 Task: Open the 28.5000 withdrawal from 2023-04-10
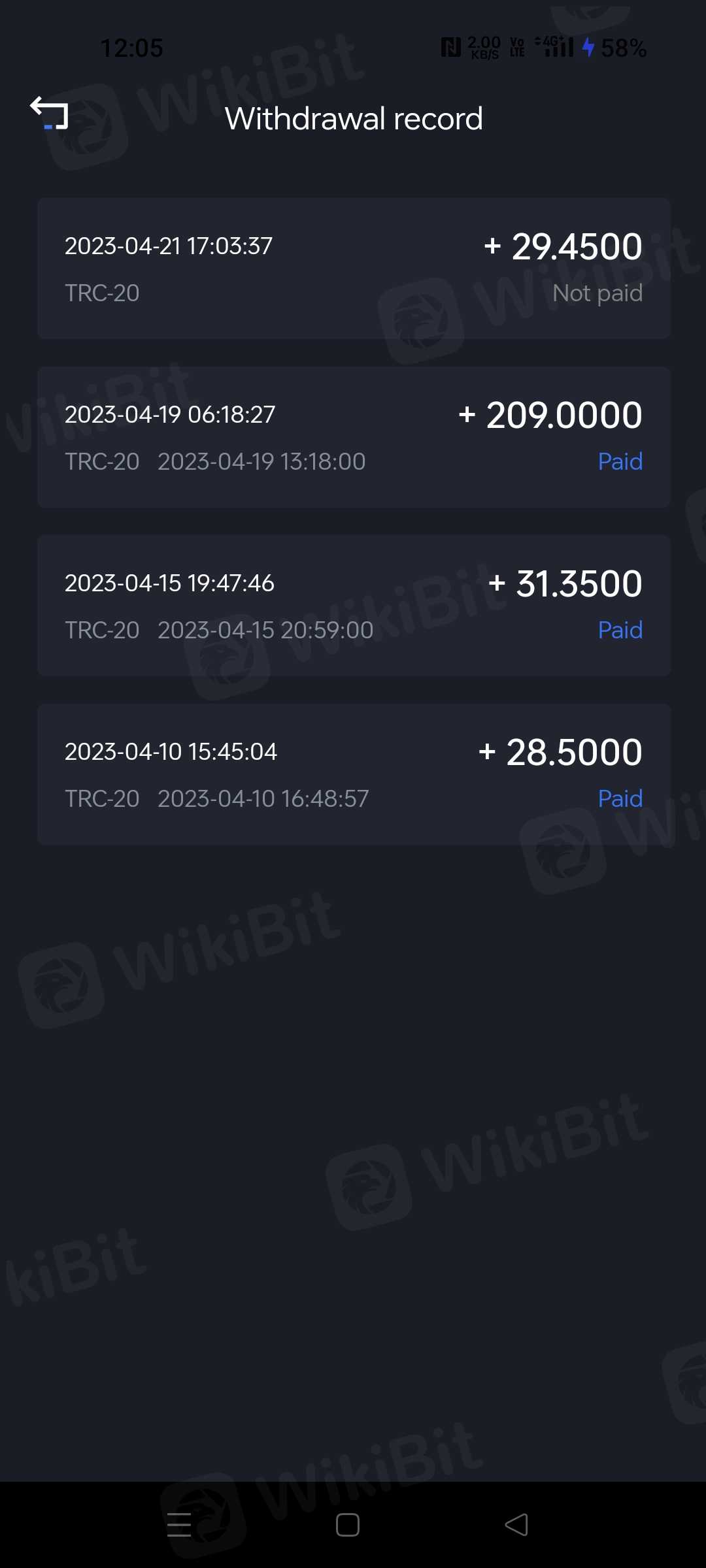coord(354,774)
